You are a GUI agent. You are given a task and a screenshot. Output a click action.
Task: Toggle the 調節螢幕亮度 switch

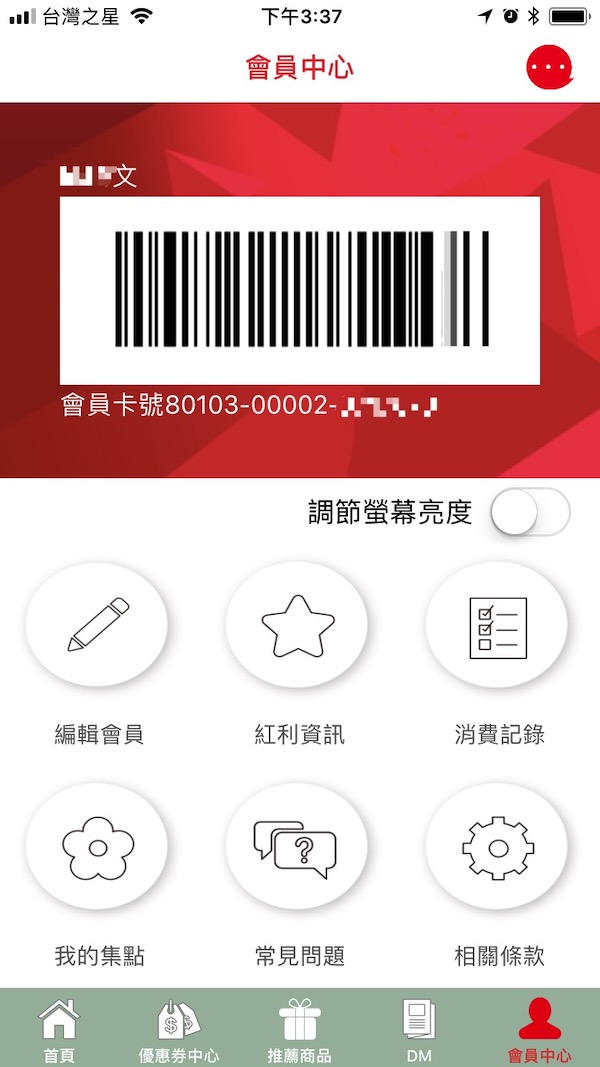tap(530, 513)
